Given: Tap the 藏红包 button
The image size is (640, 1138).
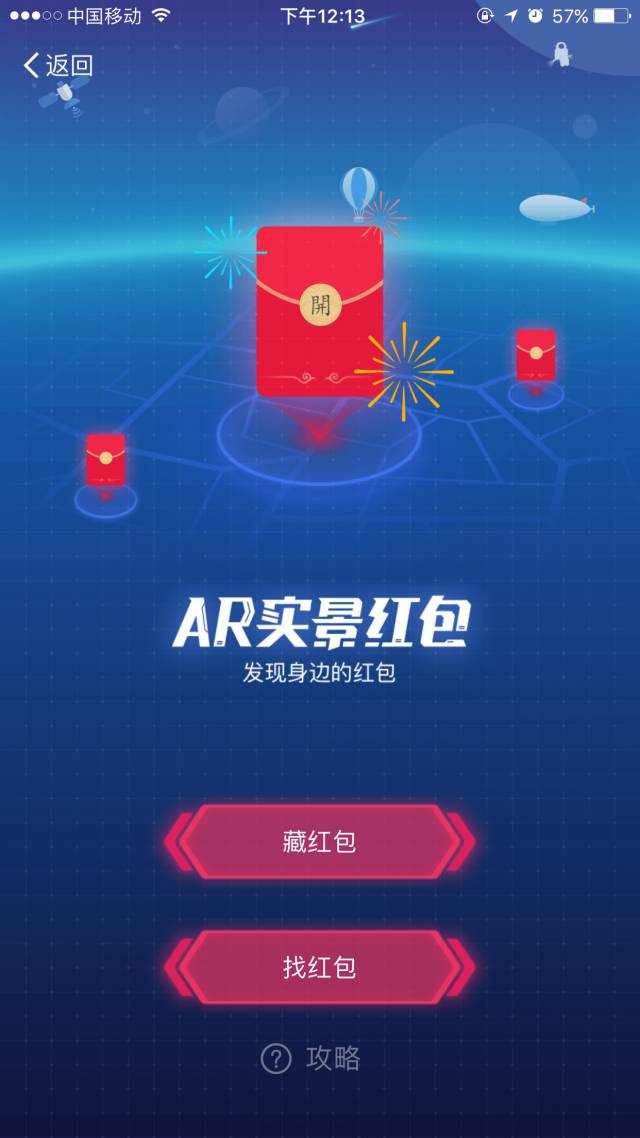Looking at the screenshot, I should click(319, 842).
